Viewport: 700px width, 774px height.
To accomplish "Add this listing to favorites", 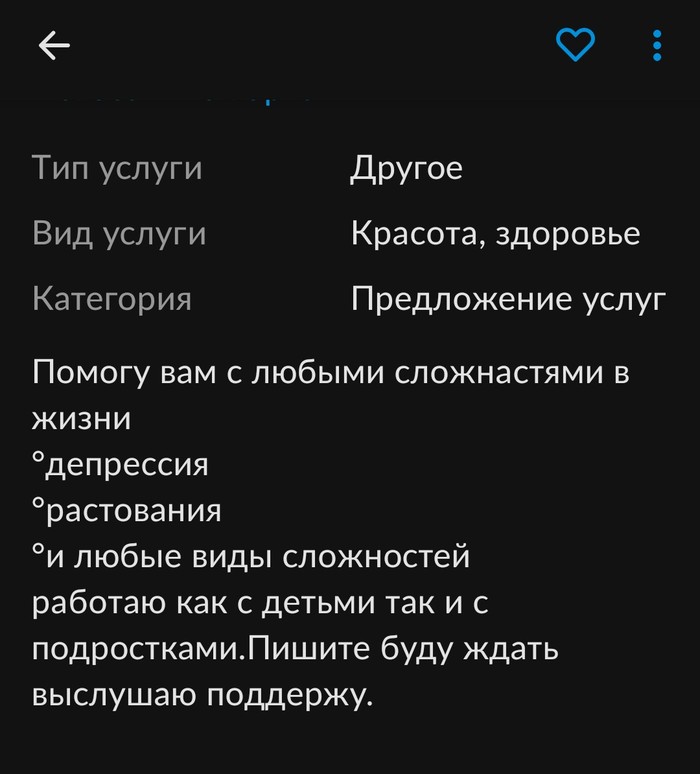I will point(575,45).
